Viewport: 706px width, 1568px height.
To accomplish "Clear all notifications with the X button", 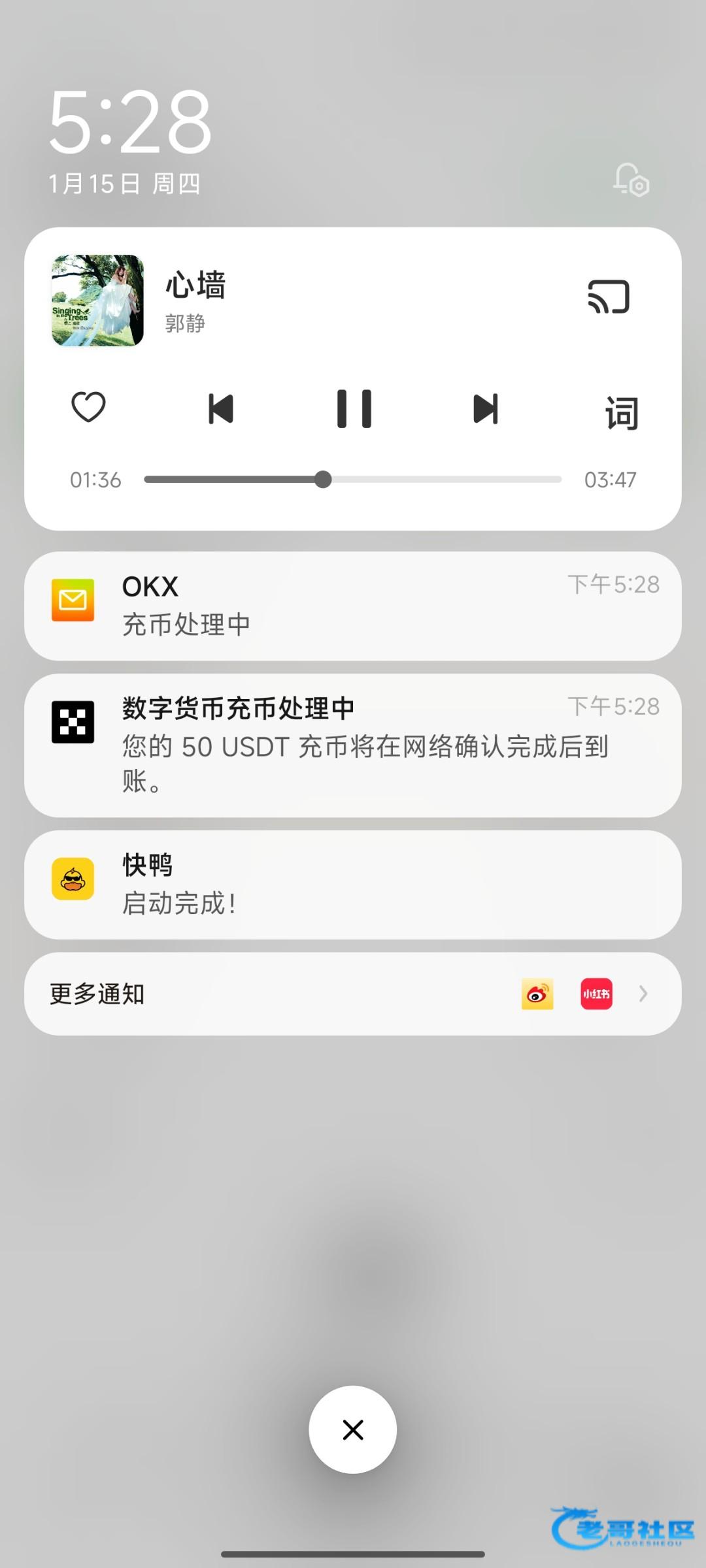I will (353, 1429).
